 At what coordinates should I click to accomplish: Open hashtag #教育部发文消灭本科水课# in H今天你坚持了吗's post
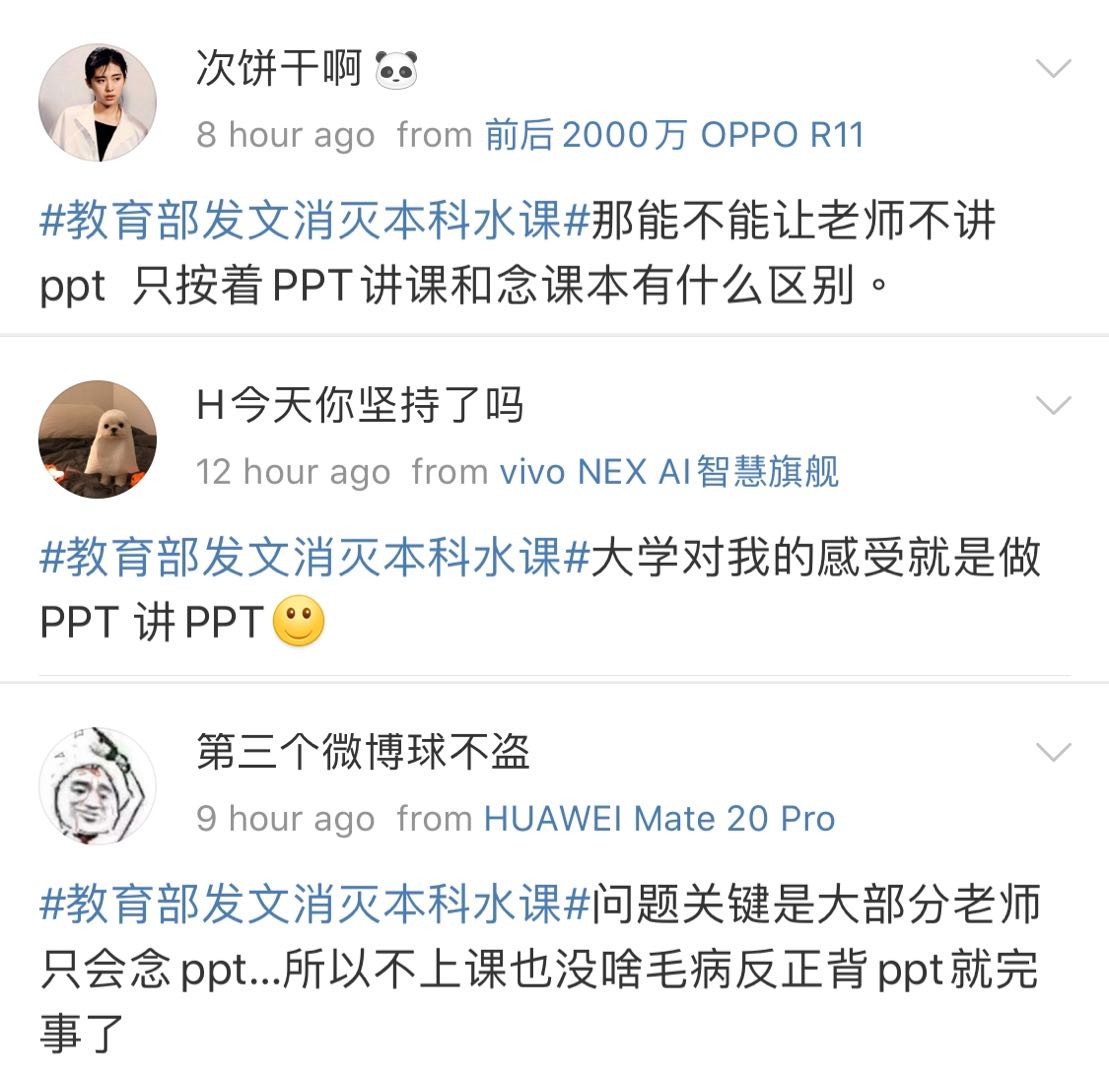[313, 558]
